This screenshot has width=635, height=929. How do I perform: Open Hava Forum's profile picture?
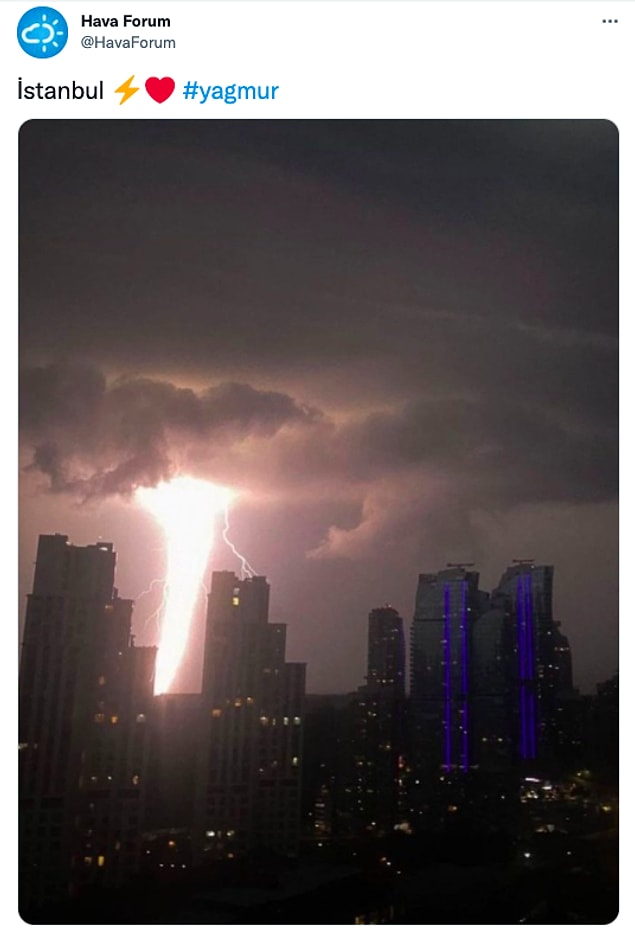(x=42, y=32)
